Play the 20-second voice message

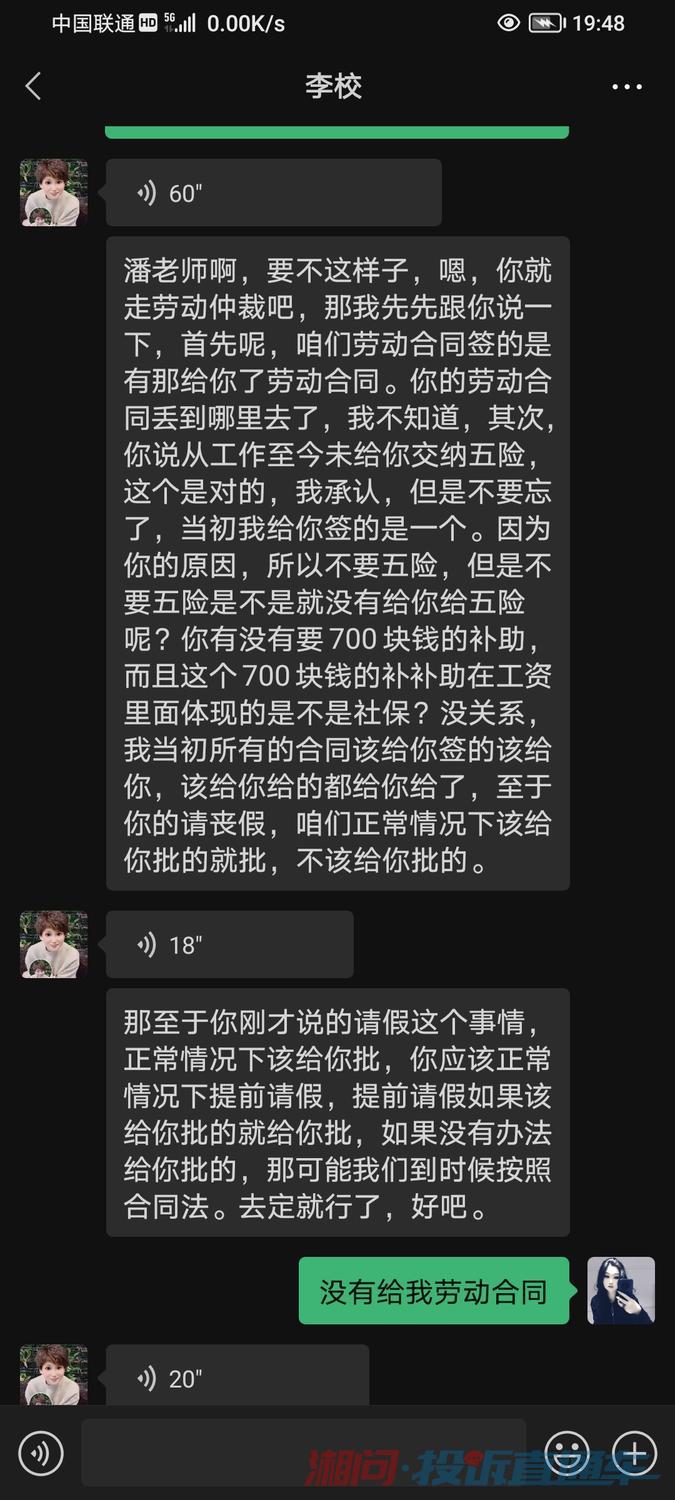(237, 1378)
